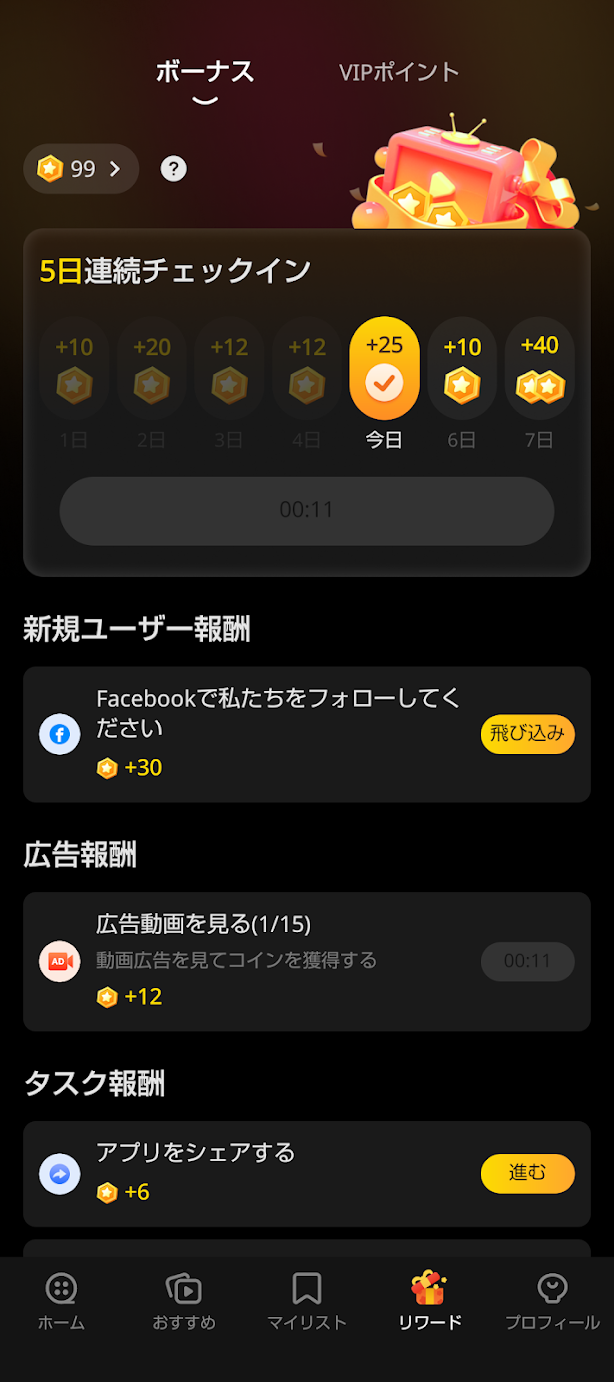Open the プロフィール tab
The height and width of the screenshot is (1382, 614).
click(x=552, y=1302)
